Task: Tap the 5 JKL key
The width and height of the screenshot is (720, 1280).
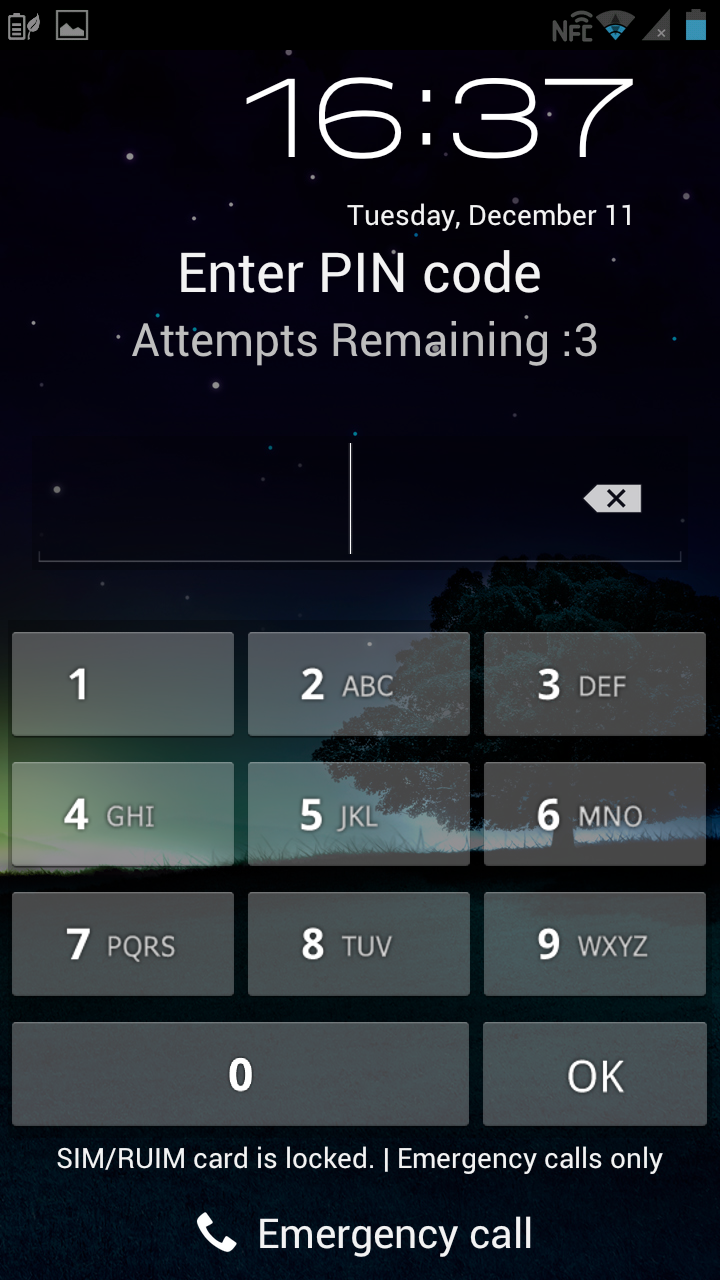Action: coord(359,814)
